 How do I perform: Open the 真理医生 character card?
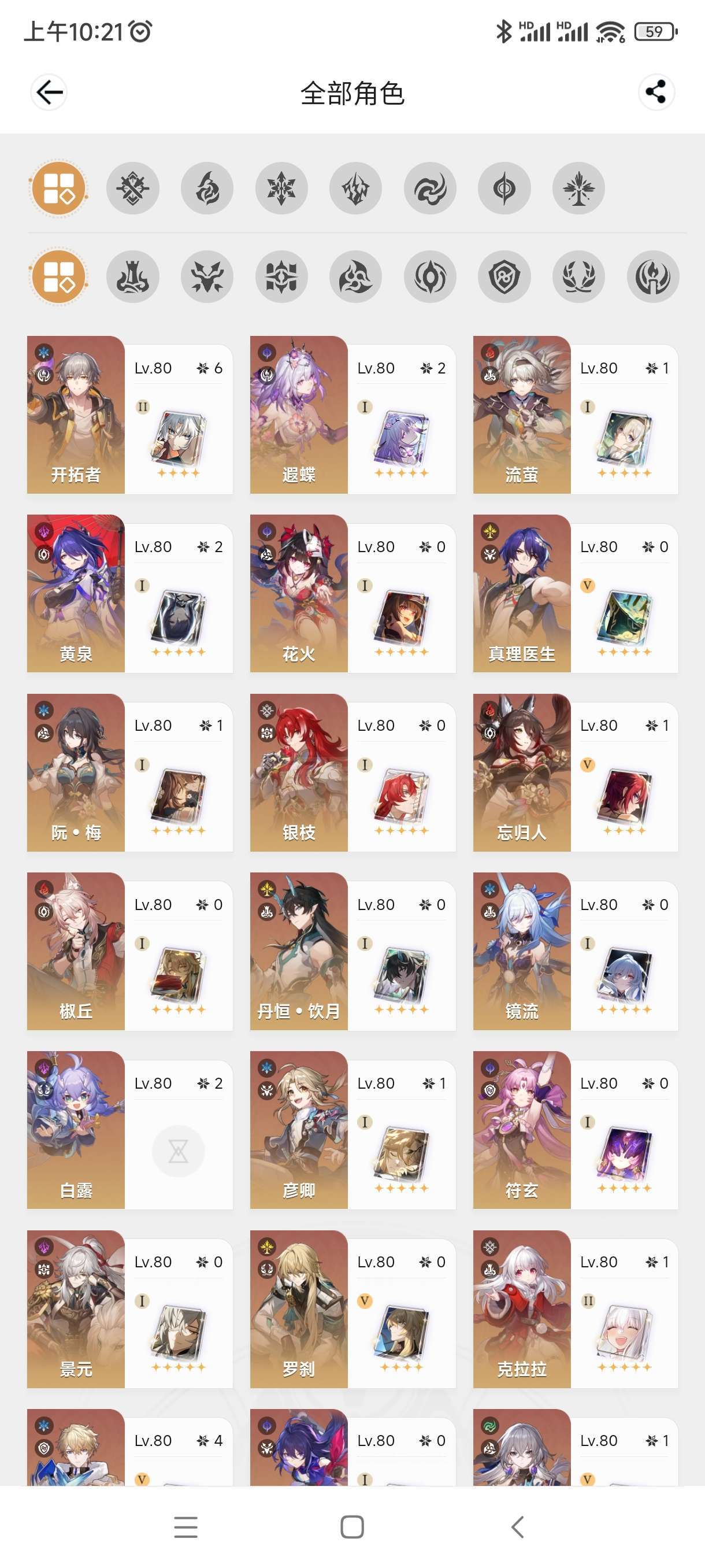[576, 593]
